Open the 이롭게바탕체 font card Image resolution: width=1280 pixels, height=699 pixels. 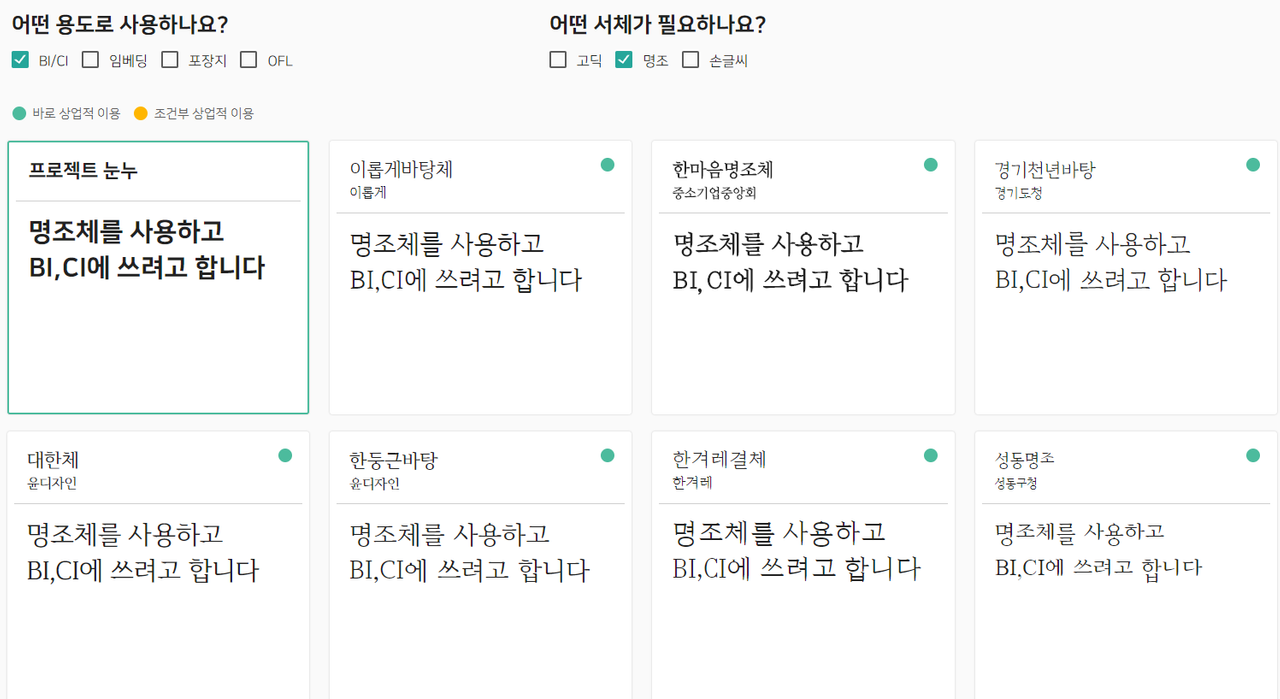480,277
